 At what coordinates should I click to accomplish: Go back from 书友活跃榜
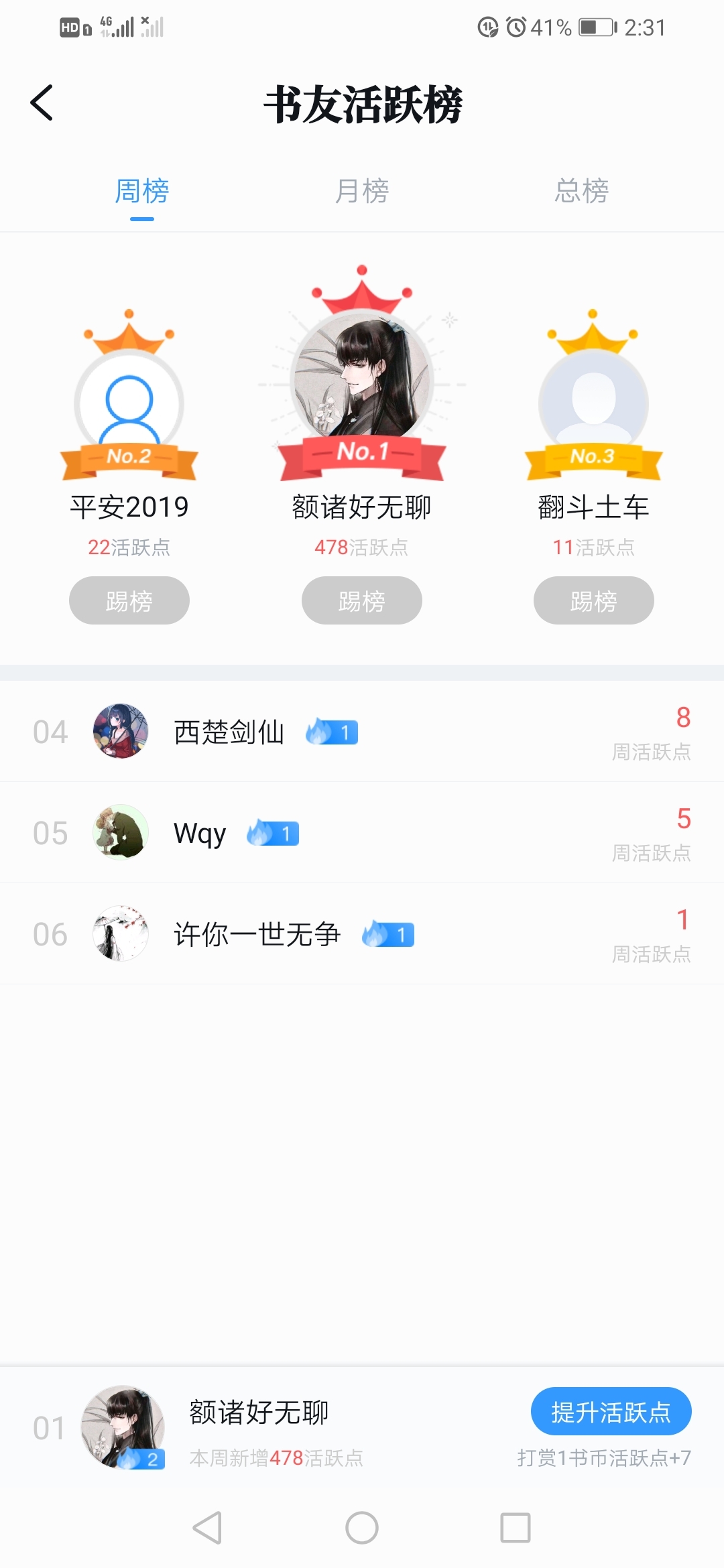(x=42, y=103)
